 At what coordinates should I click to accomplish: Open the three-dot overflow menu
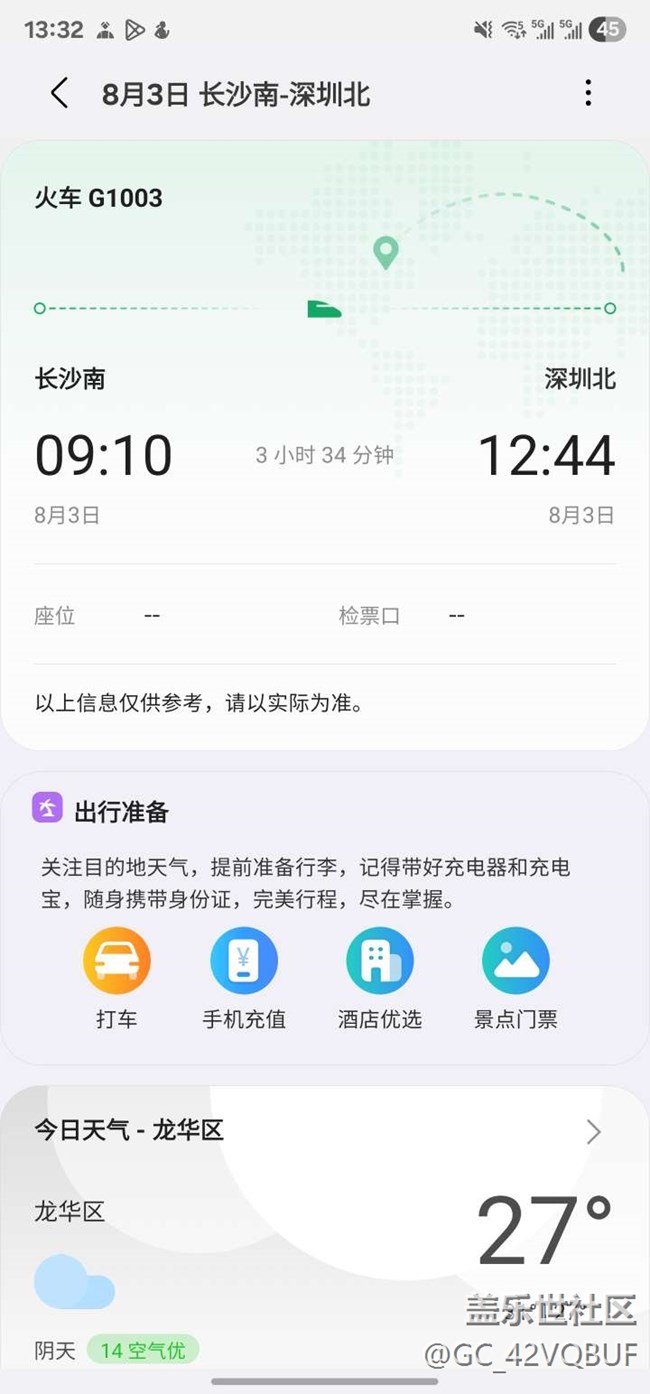[588, 93]
